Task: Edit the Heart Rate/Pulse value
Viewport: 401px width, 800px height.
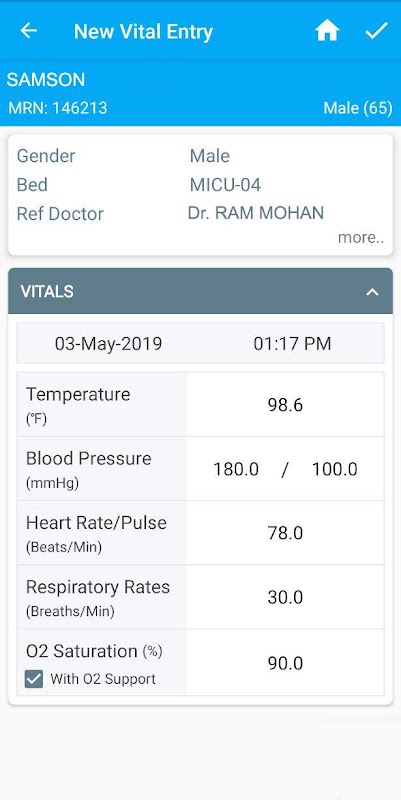Action: click(x=285, y=533)
